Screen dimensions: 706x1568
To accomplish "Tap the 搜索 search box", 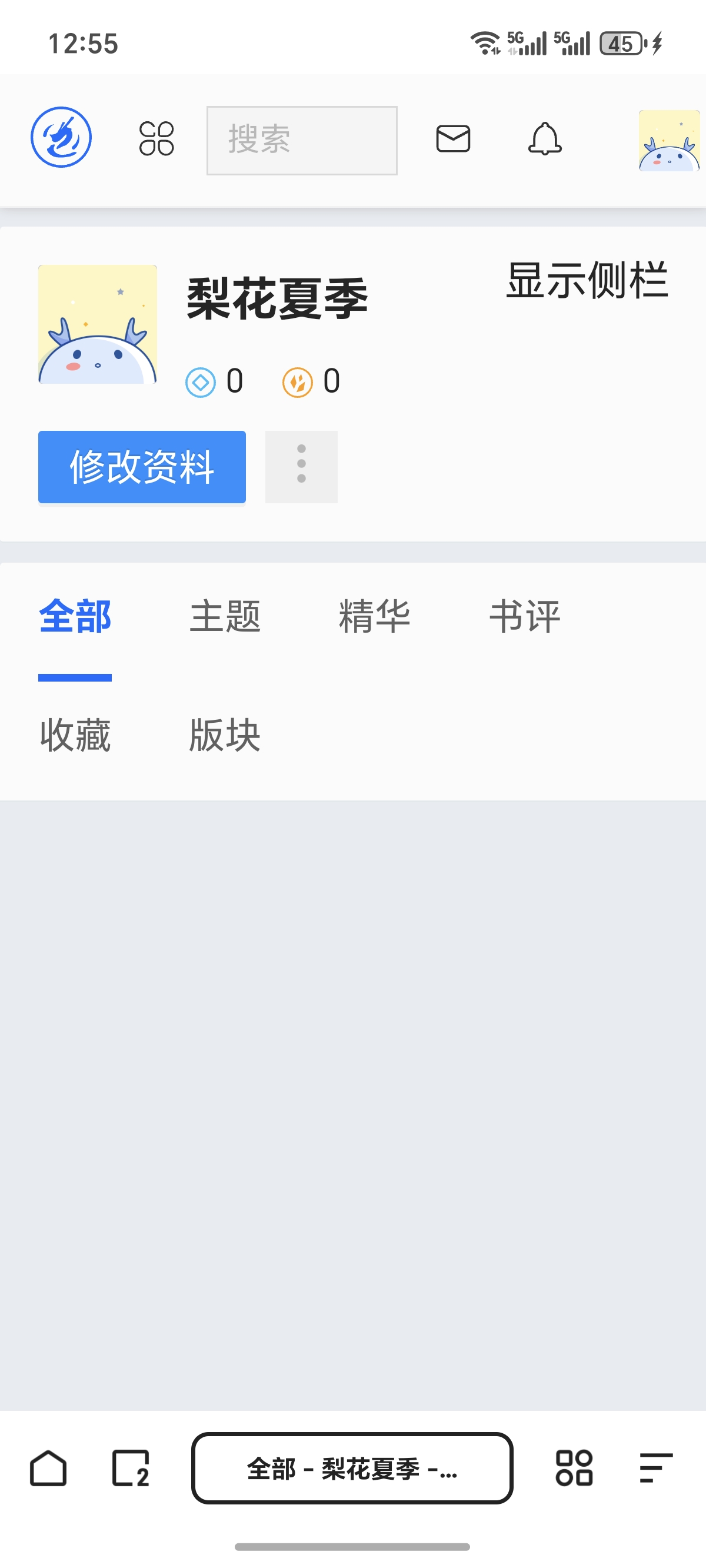I will point(302,140).
